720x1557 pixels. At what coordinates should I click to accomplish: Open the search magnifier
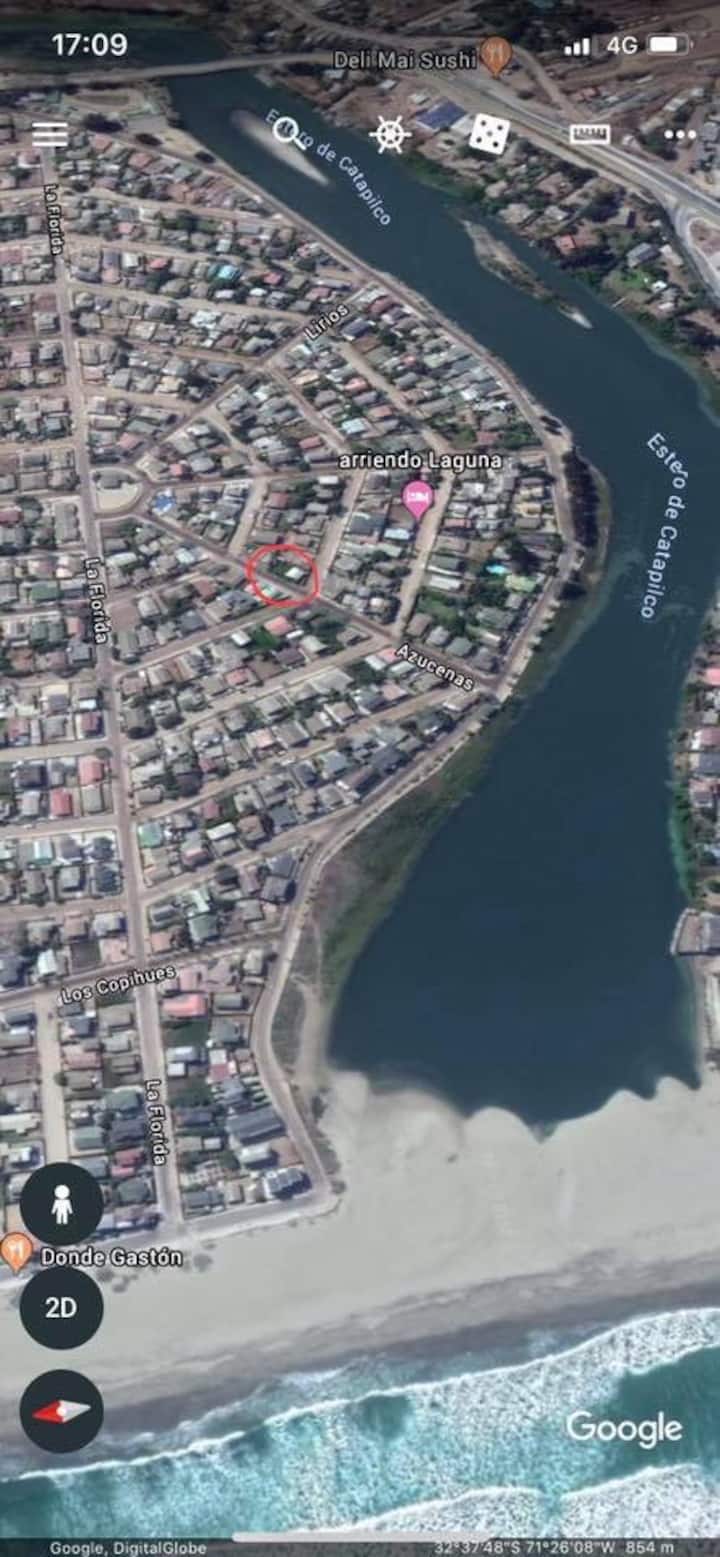click(x=288, y=132)
